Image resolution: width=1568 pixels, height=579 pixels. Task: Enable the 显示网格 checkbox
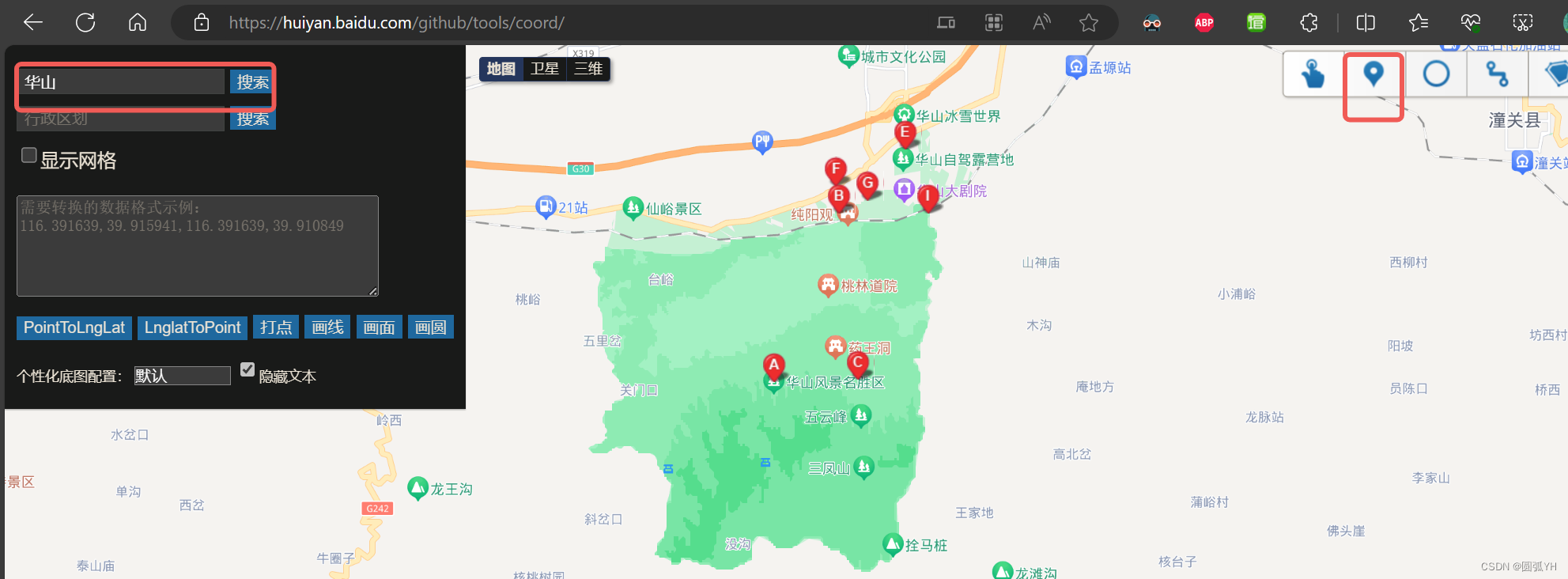click(x=29, y=156)
